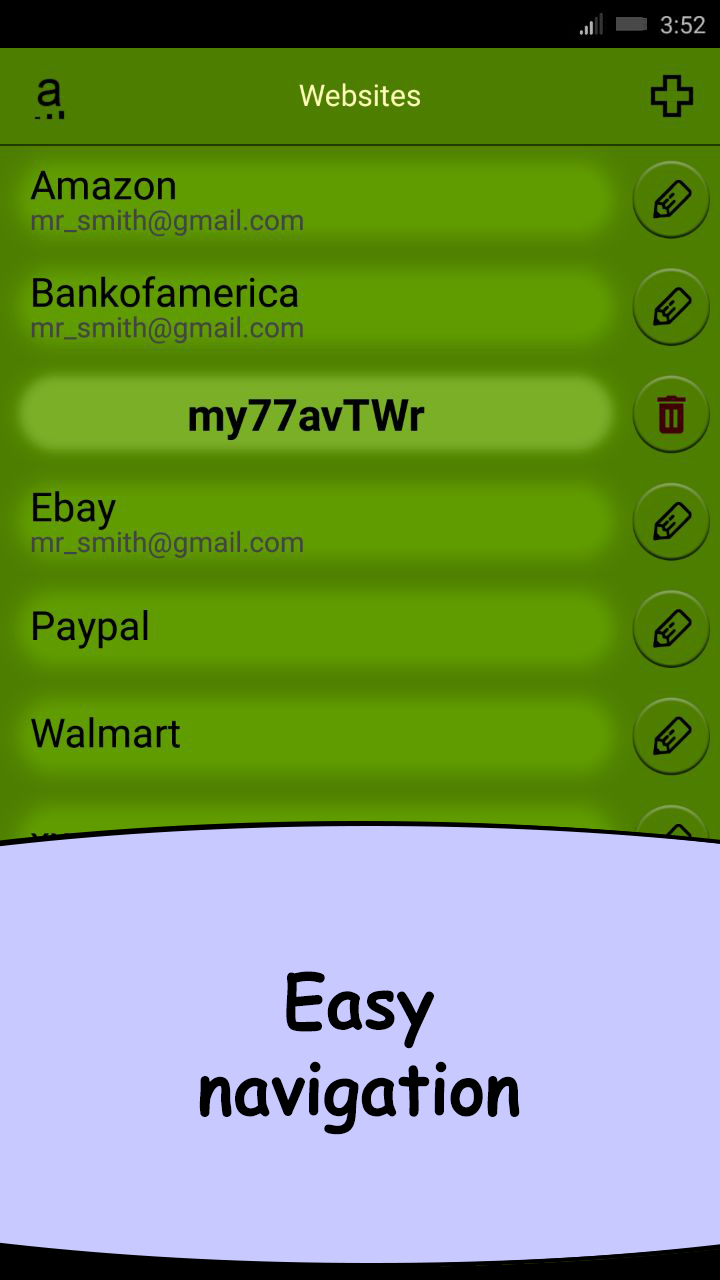Add a new website with the plus icon
The image size is (720, 1280).
pos(671,96)
